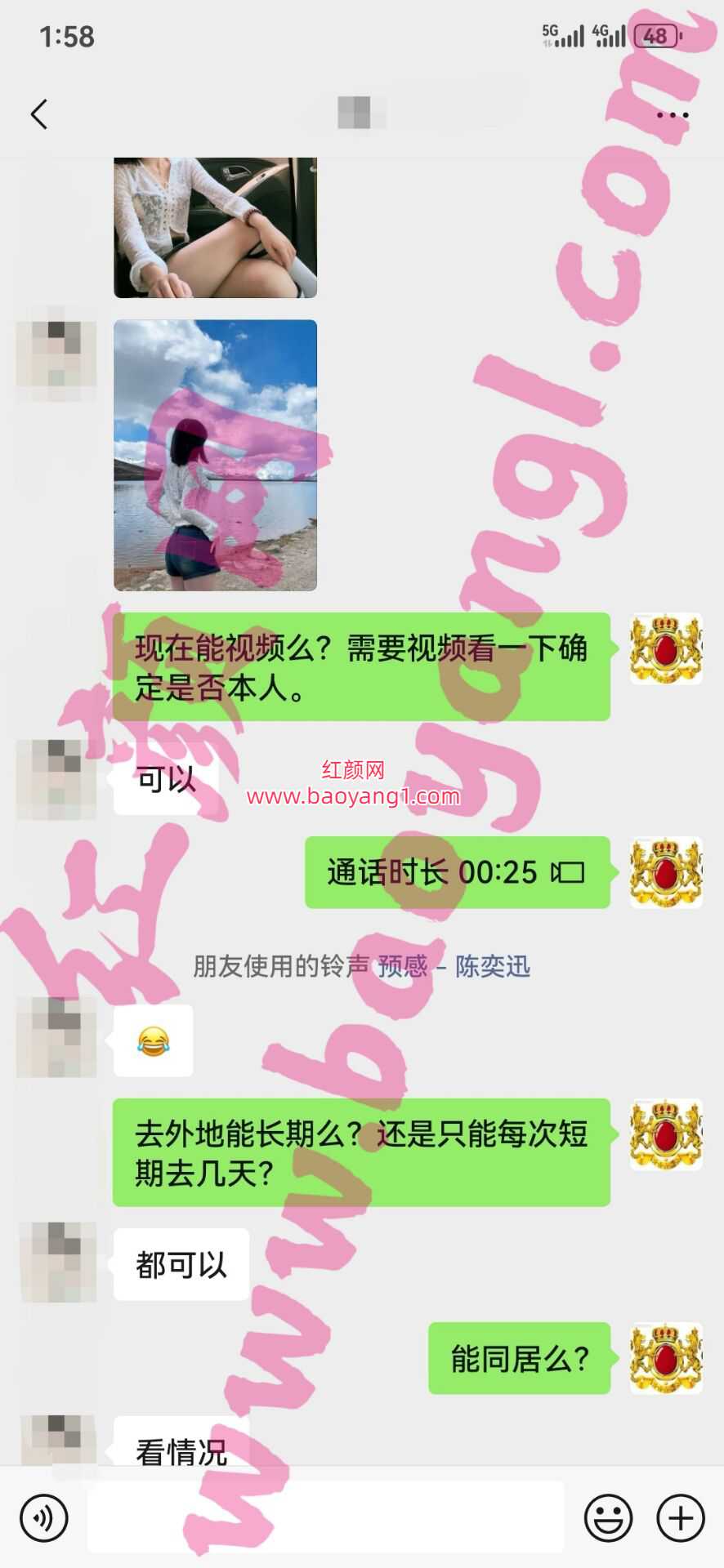Open the emoji sticker panel
The height and width of the screenshot is (1568, 724).
pyautogui.click(x=608, y=1518)
